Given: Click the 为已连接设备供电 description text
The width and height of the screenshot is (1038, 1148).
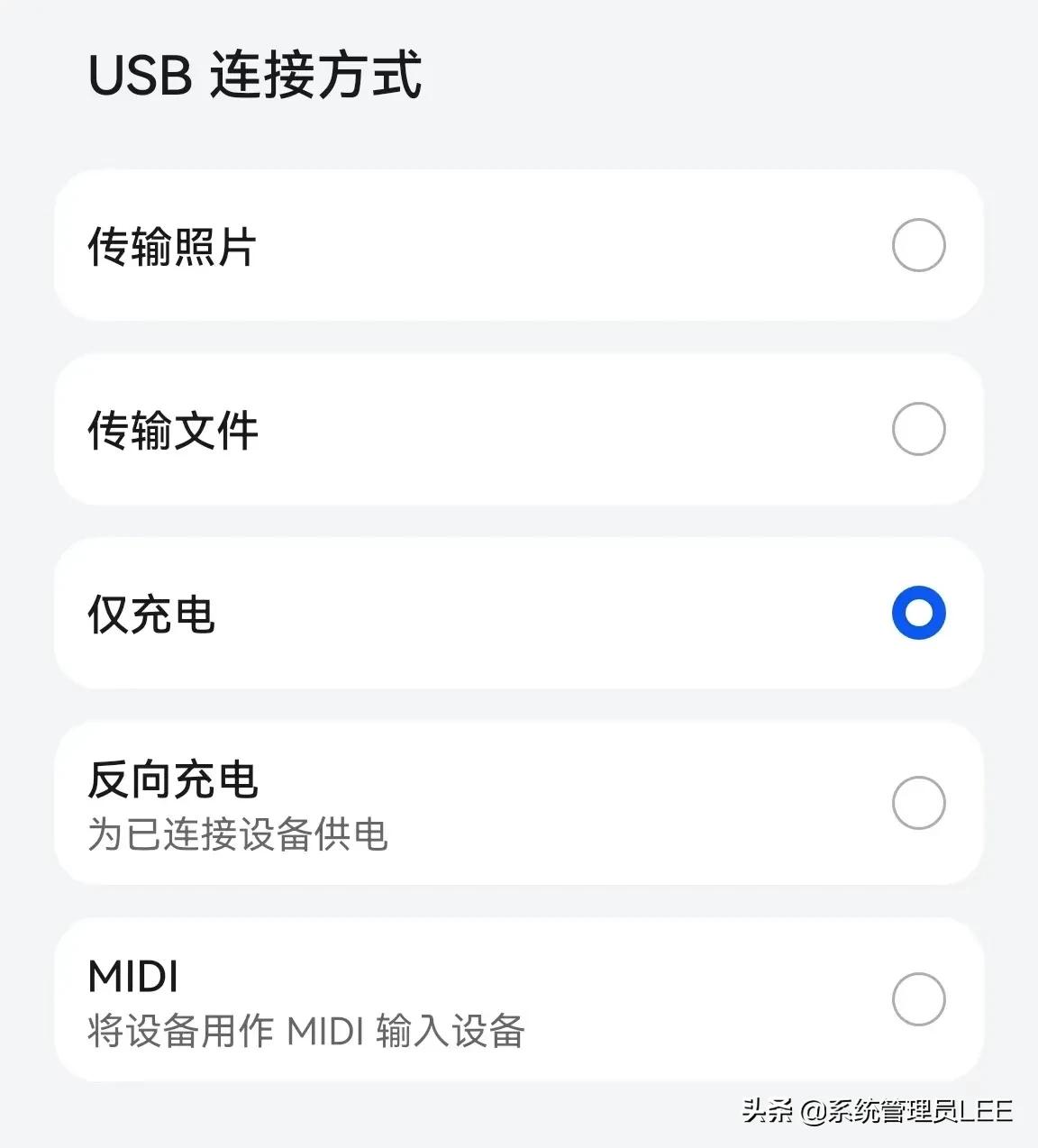Looking at the screenshot, I should point(237,836).
